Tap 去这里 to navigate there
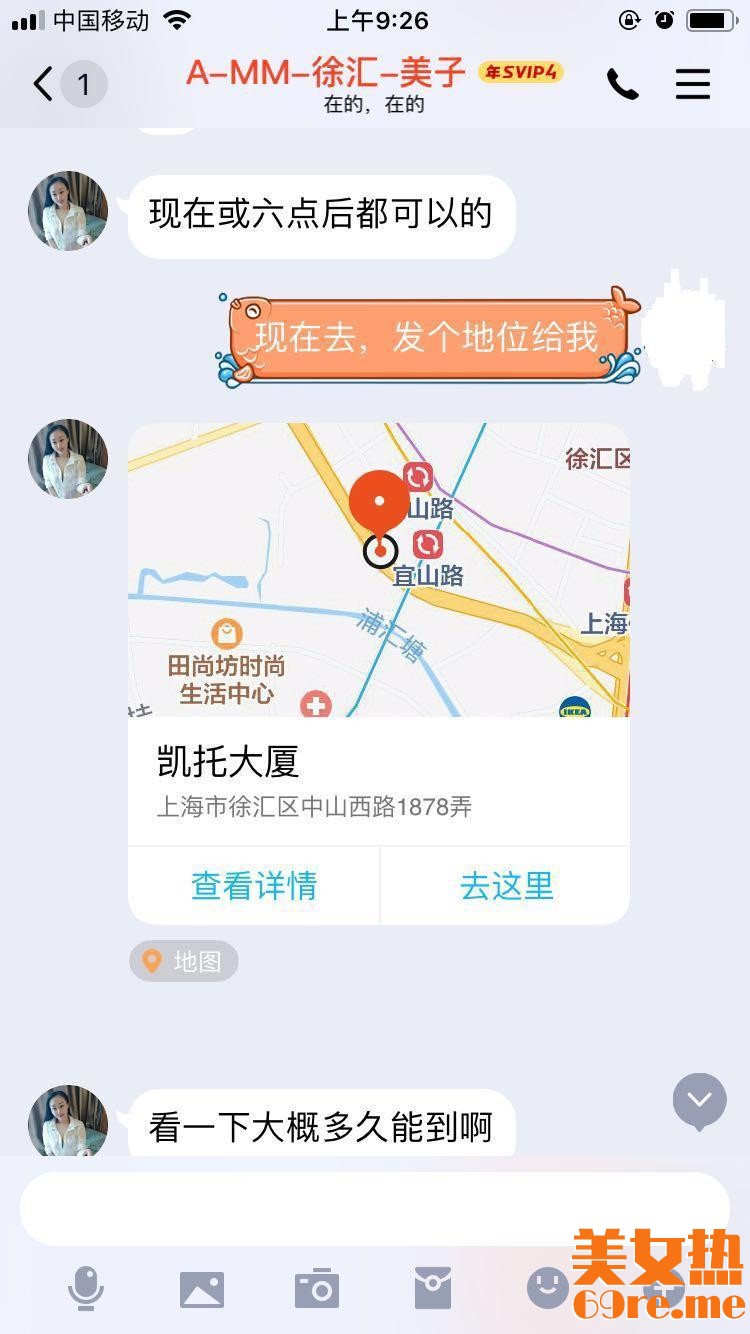Image resolution: width=750 pixels, height=1334 pixels. [x=506, y=886]
